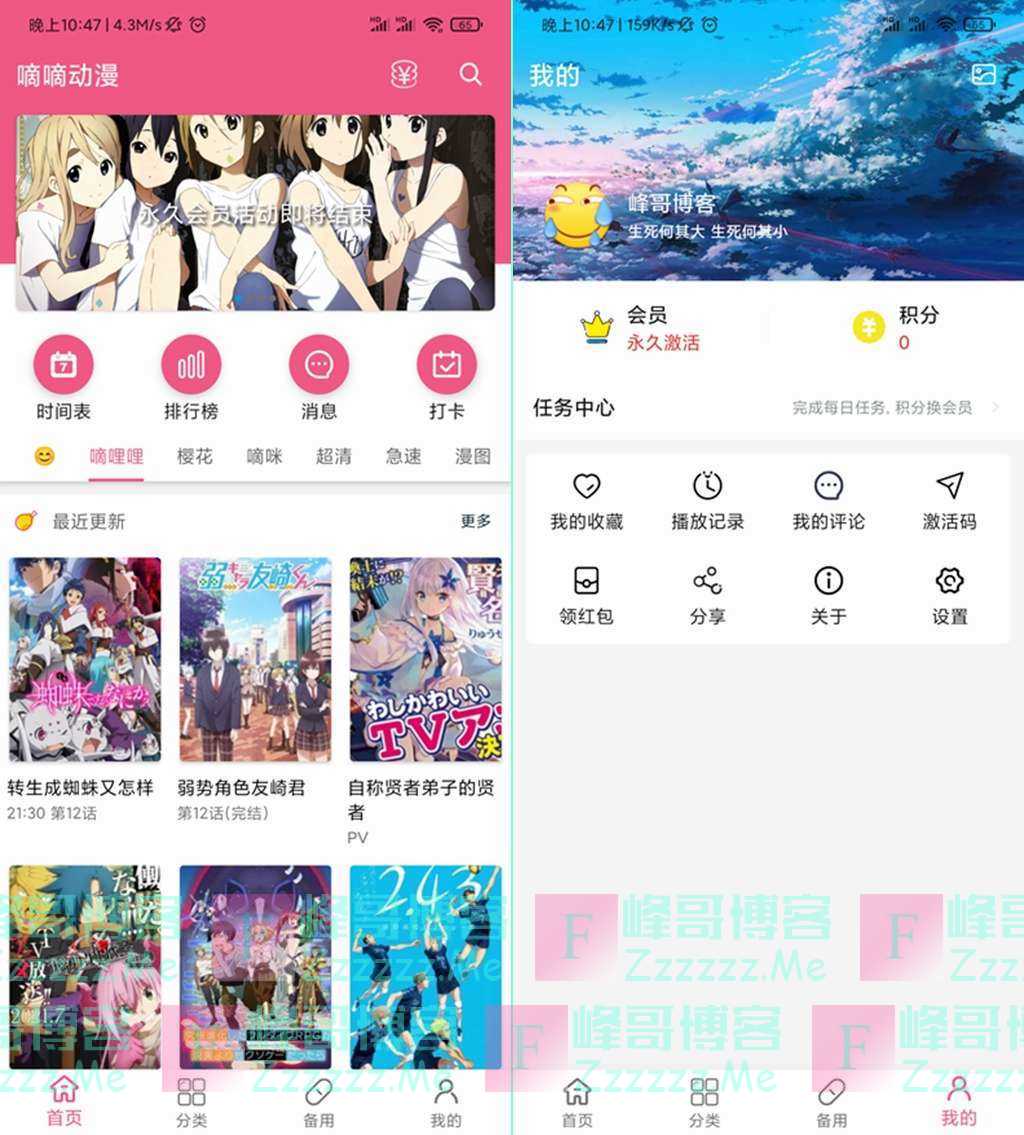
Task: Open 设置 settings
Action: pyautogui.click(x=949, y=595)
